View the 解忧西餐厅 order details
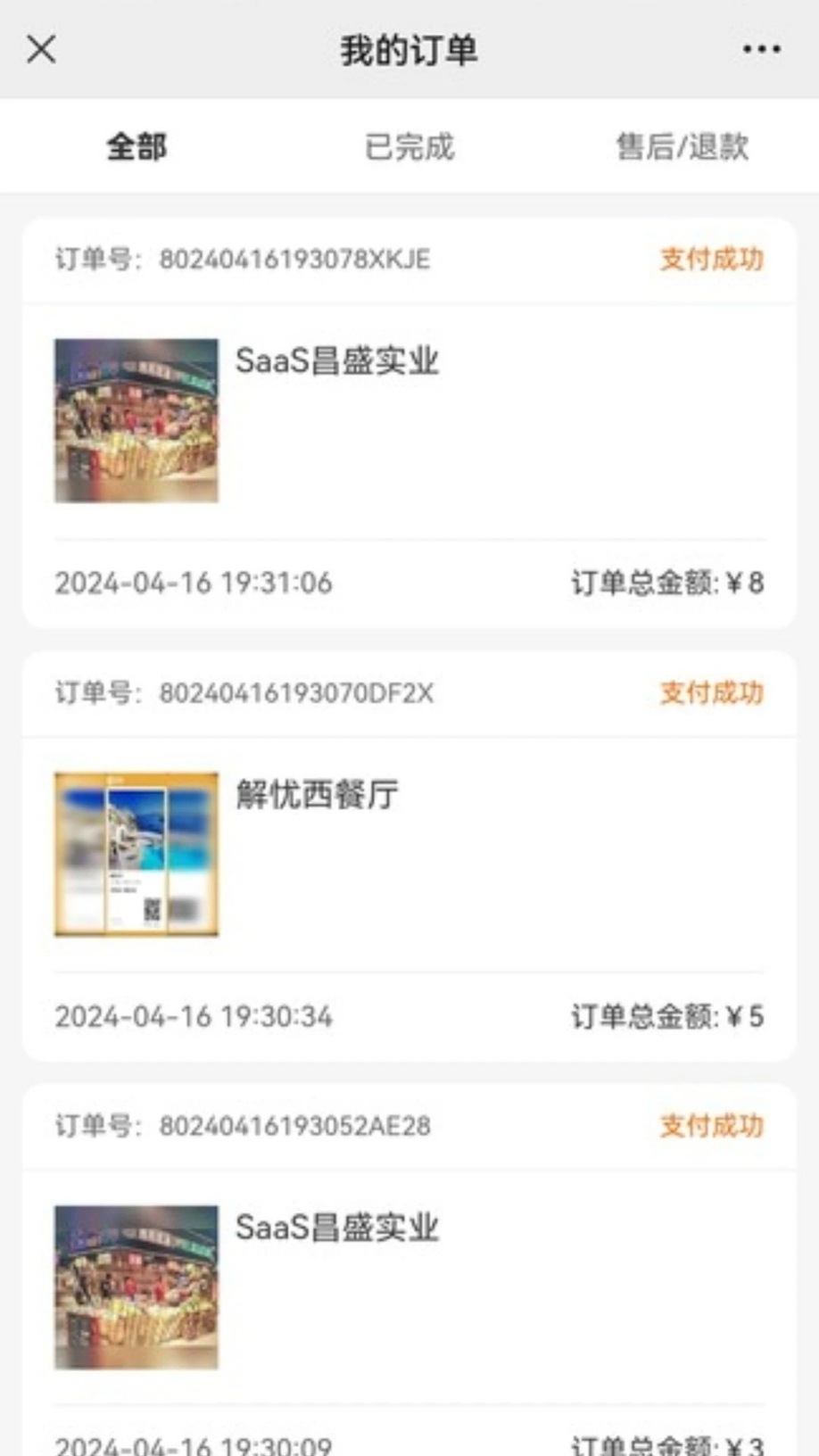Viewport: 819px width, 1456px height. 409,855
